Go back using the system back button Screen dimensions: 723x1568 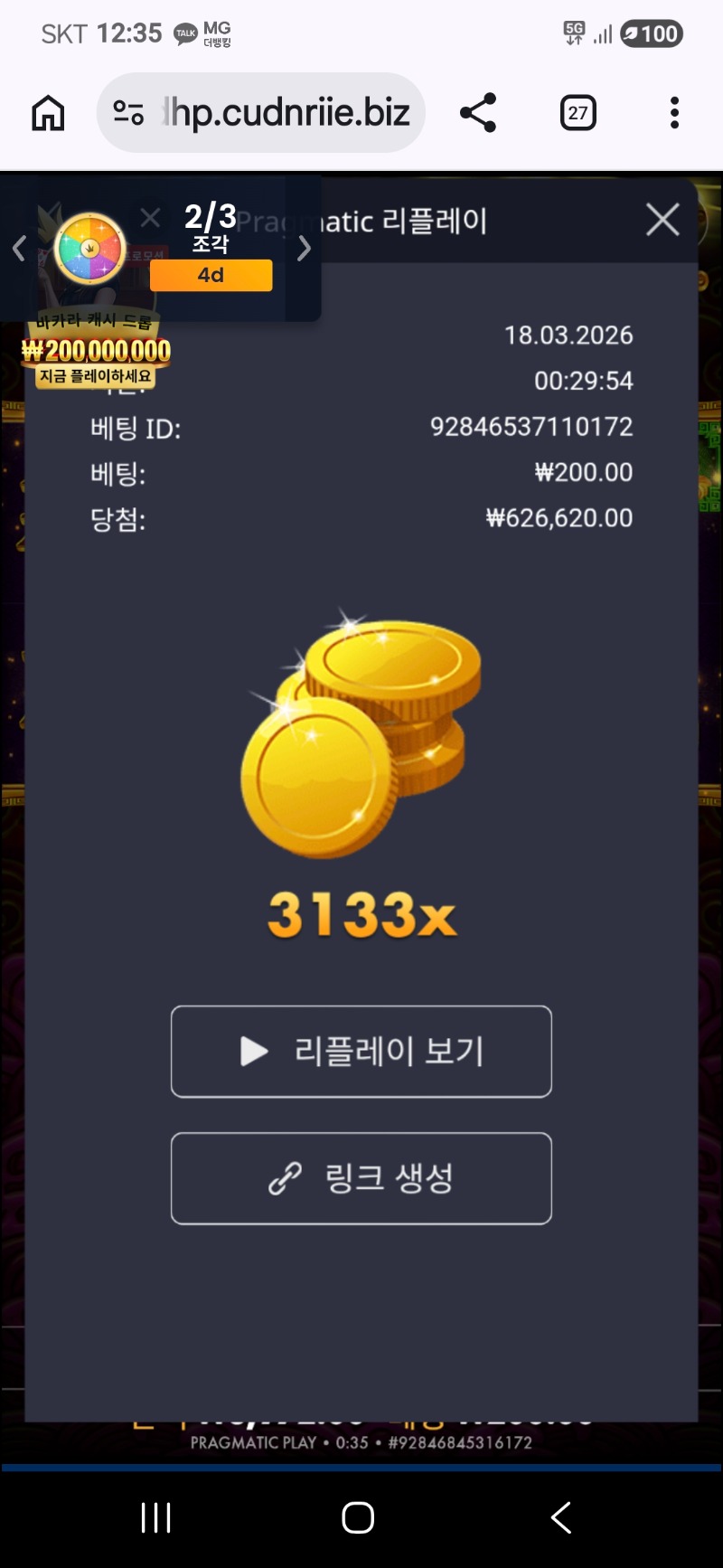click(561, 1517)
